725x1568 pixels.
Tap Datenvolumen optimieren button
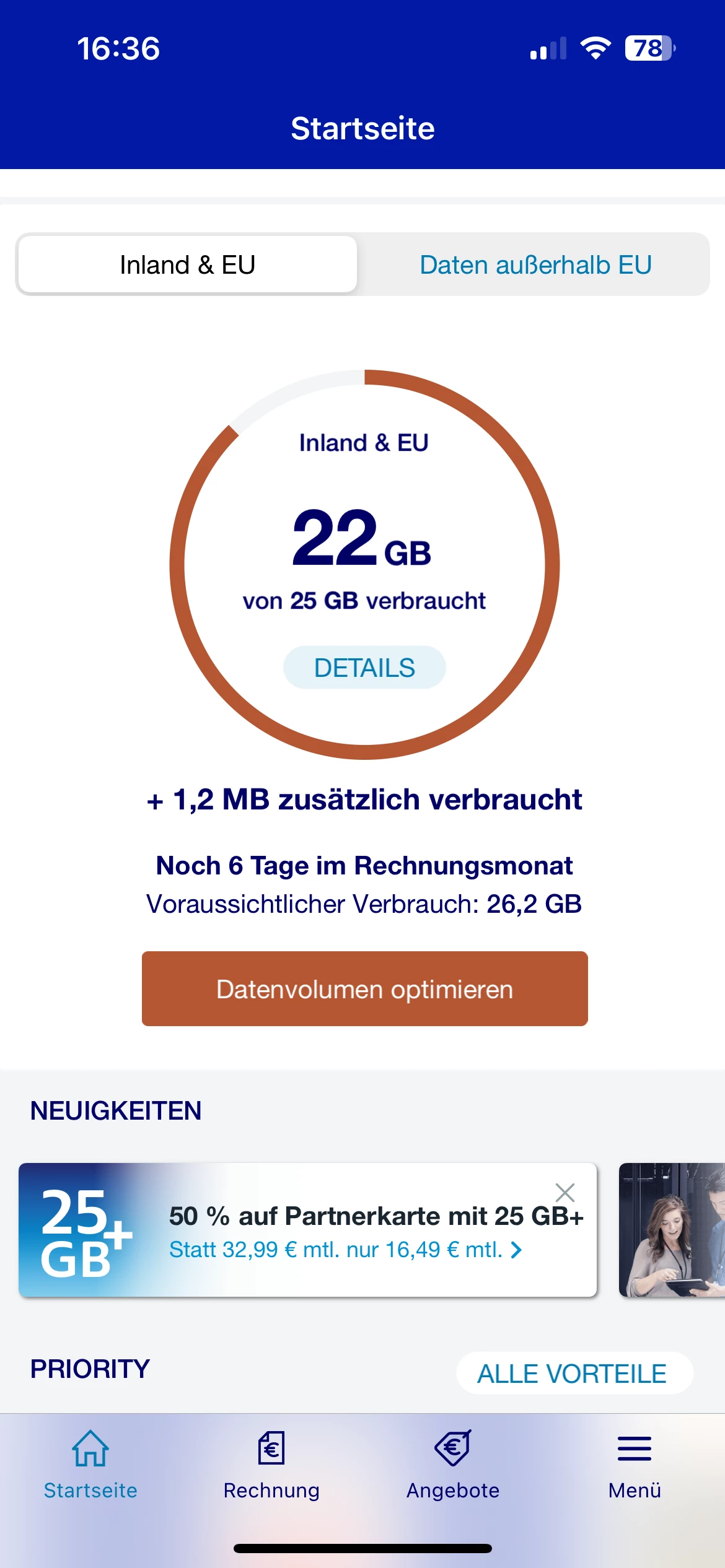click(364, 989)
